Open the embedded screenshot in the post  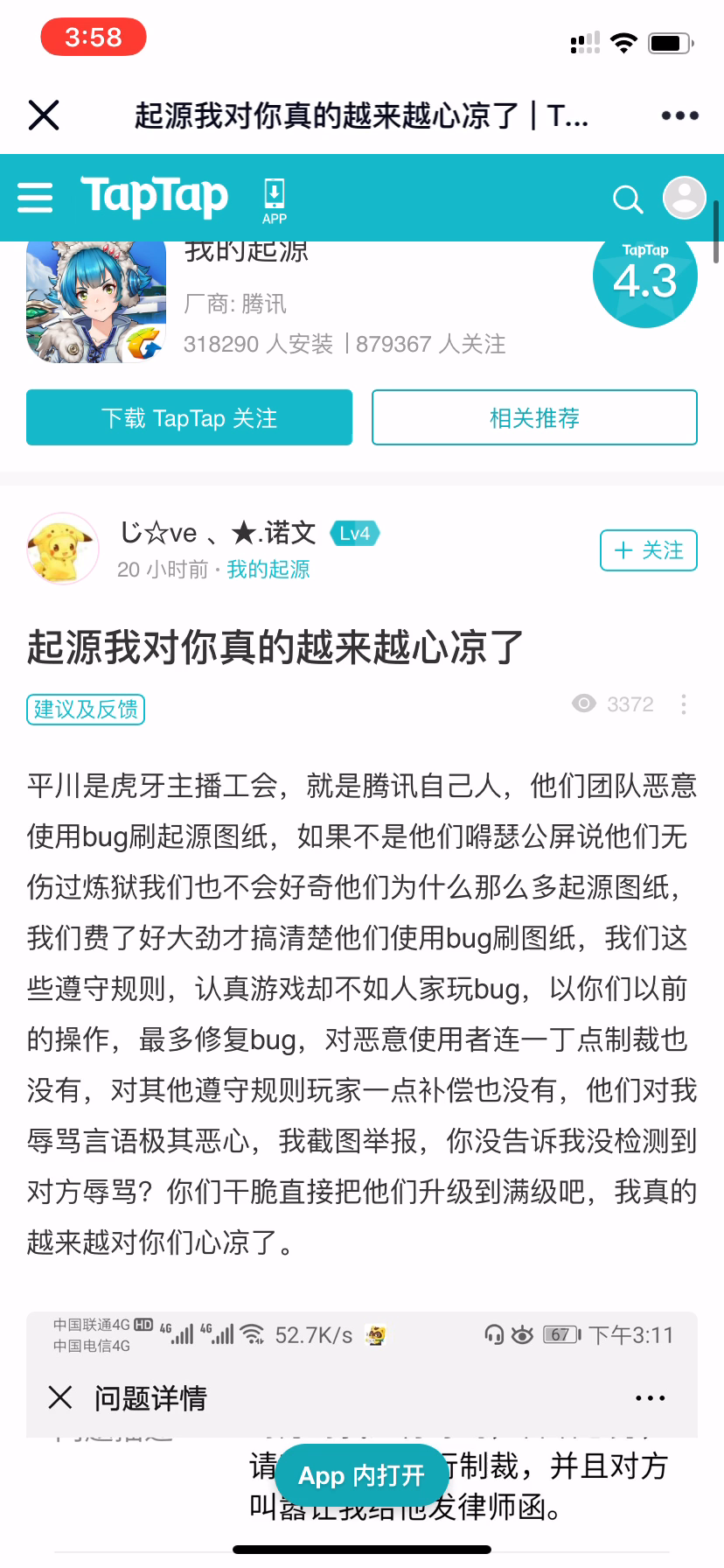362,1417
